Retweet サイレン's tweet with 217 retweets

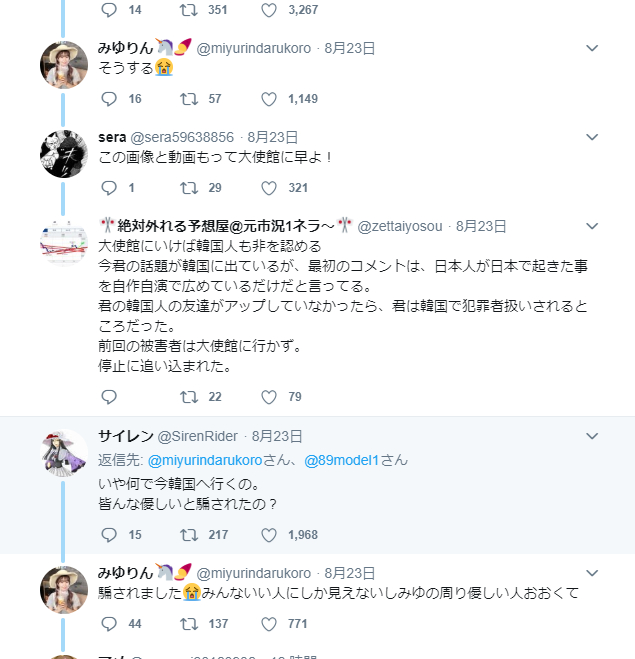[x=187, y=535]
